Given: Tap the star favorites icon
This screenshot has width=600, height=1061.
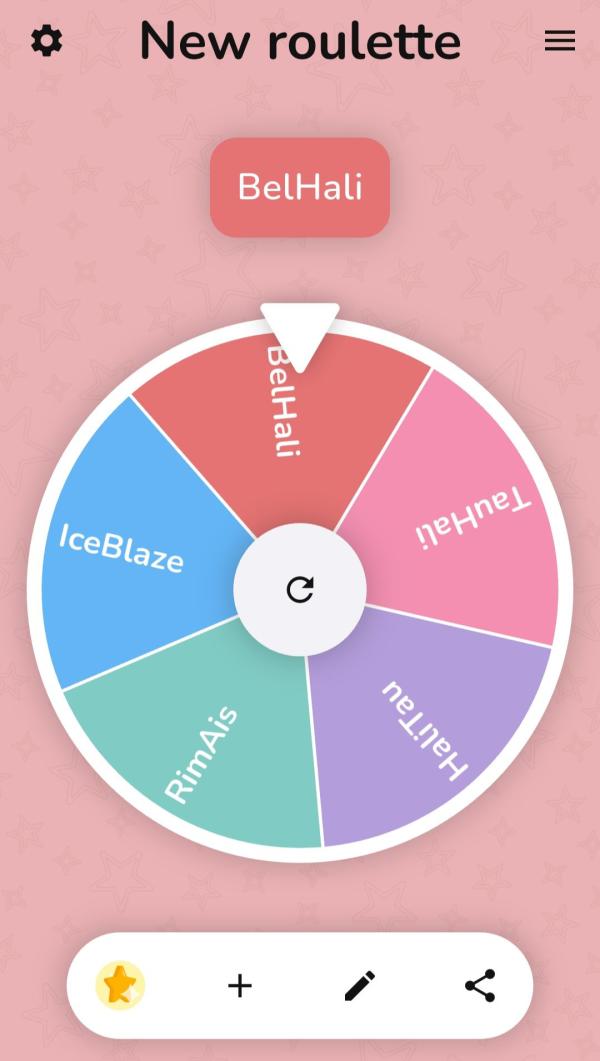Looking at the screenshot, I should click(x=120, y=986).
